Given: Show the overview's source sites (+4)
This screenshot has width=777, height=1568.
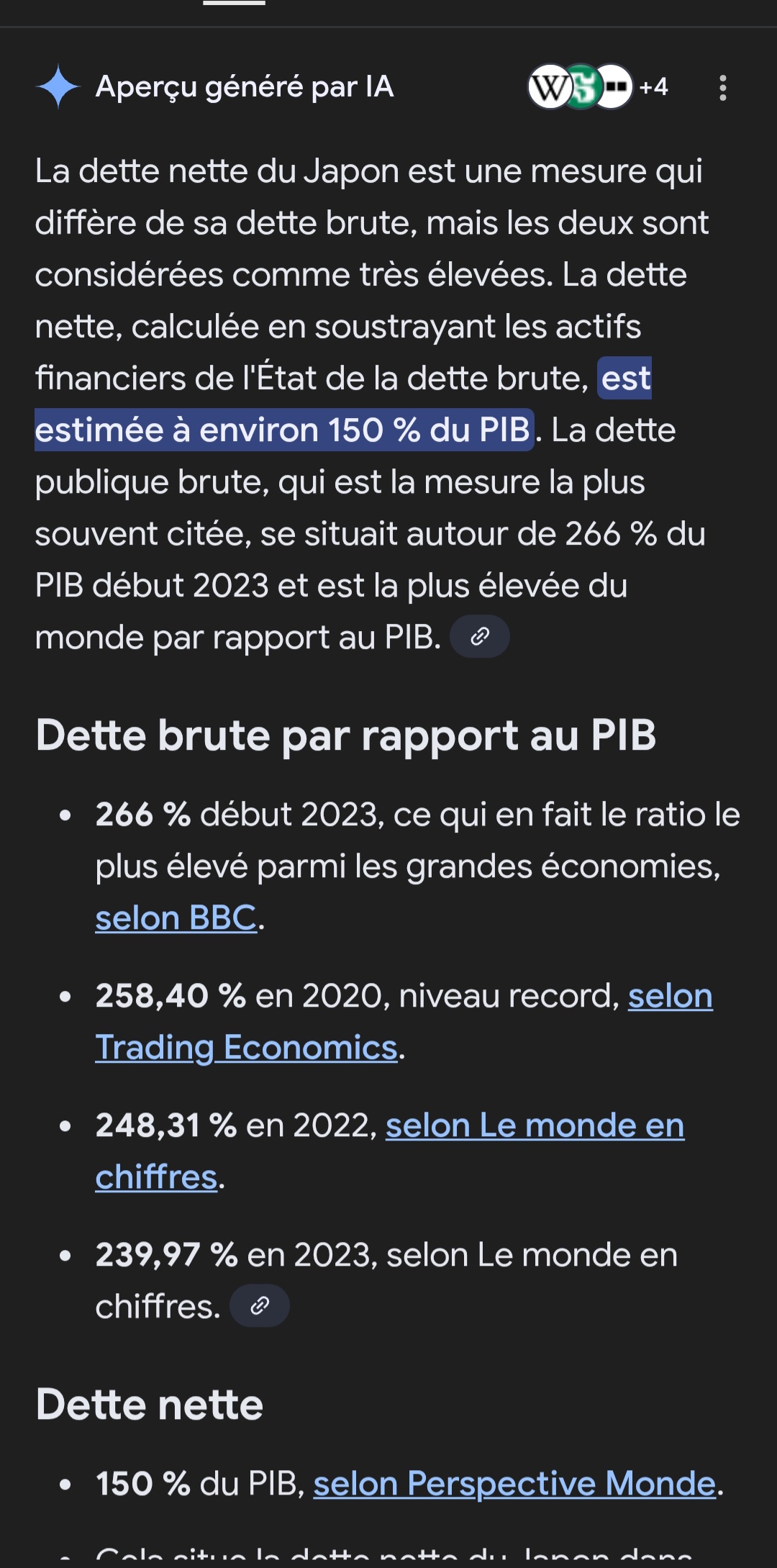Looking at the screenshot, I should 599,87.
